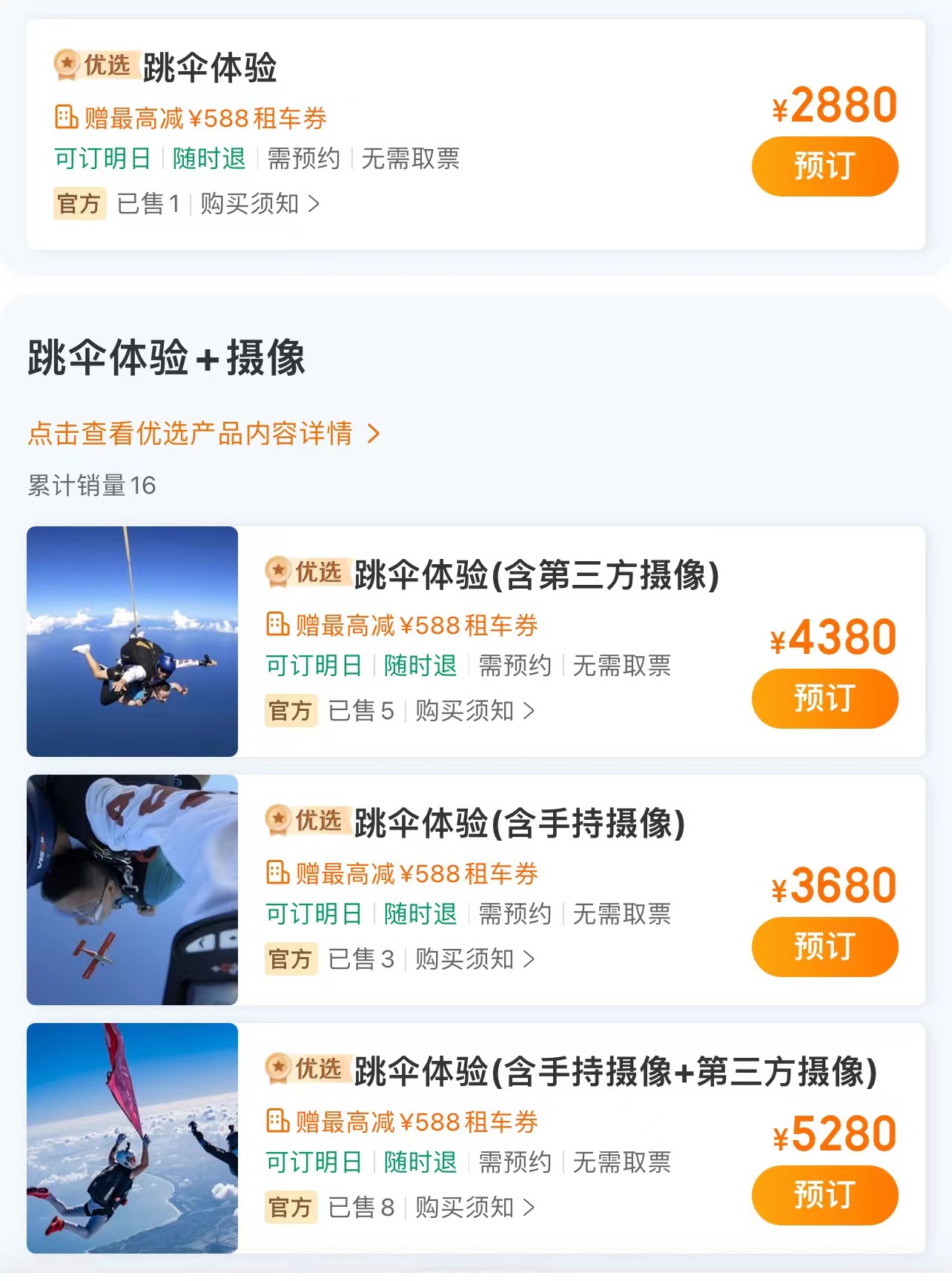
Task: Open 购买须知 for the ¥2880 跳伞体验
Action: click(260, 204)
